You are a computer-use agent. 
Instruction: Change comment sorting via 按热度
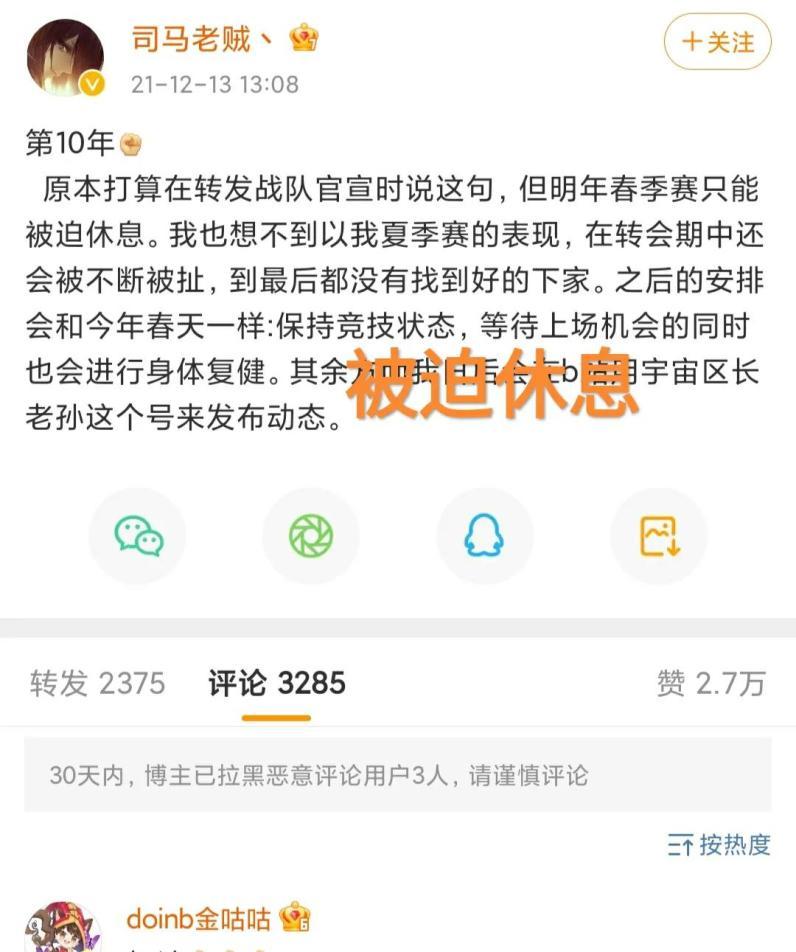pyautogui.click(x=719, y=844)
